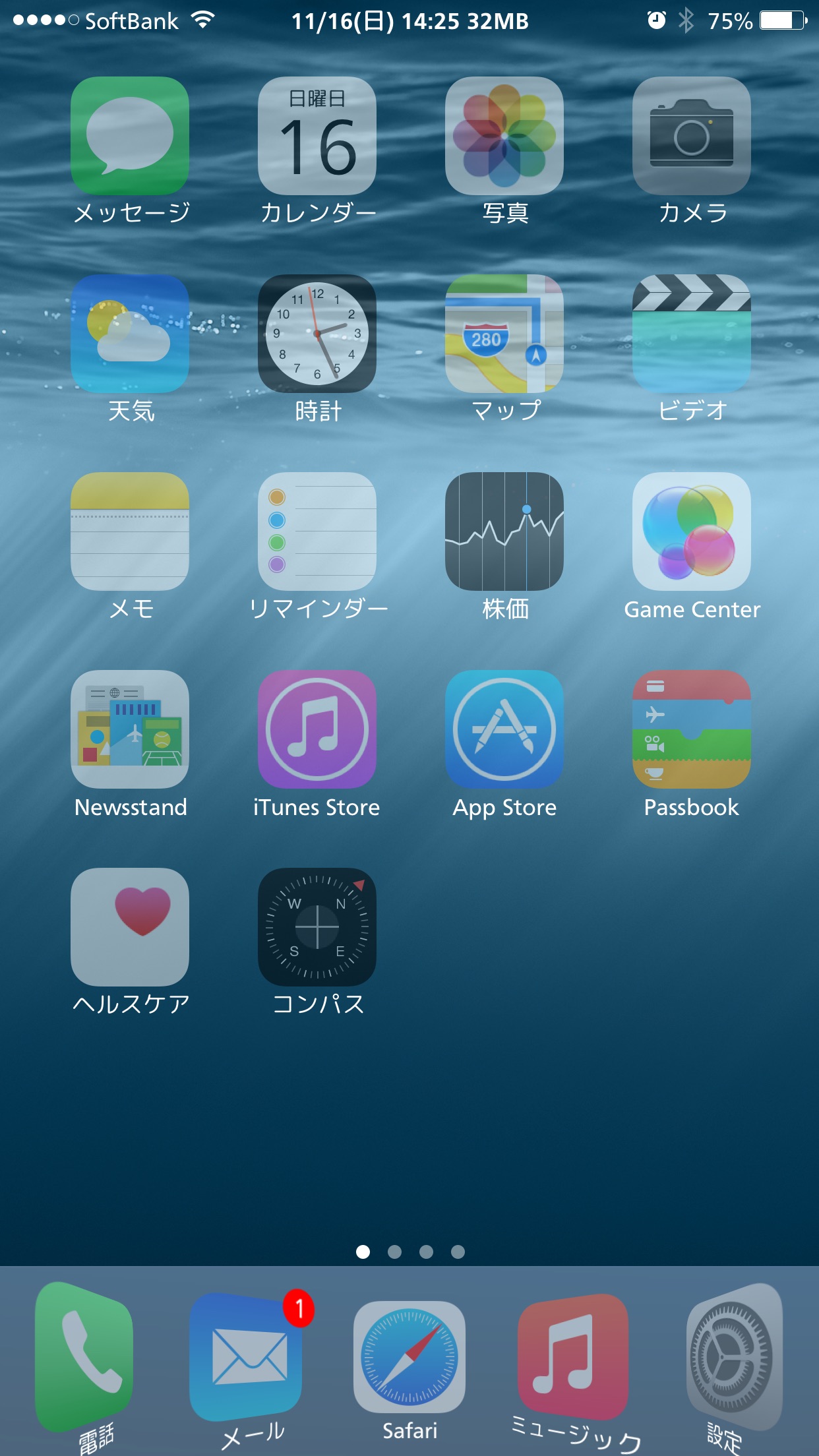Open 株価 stocks app

(504, 531)
